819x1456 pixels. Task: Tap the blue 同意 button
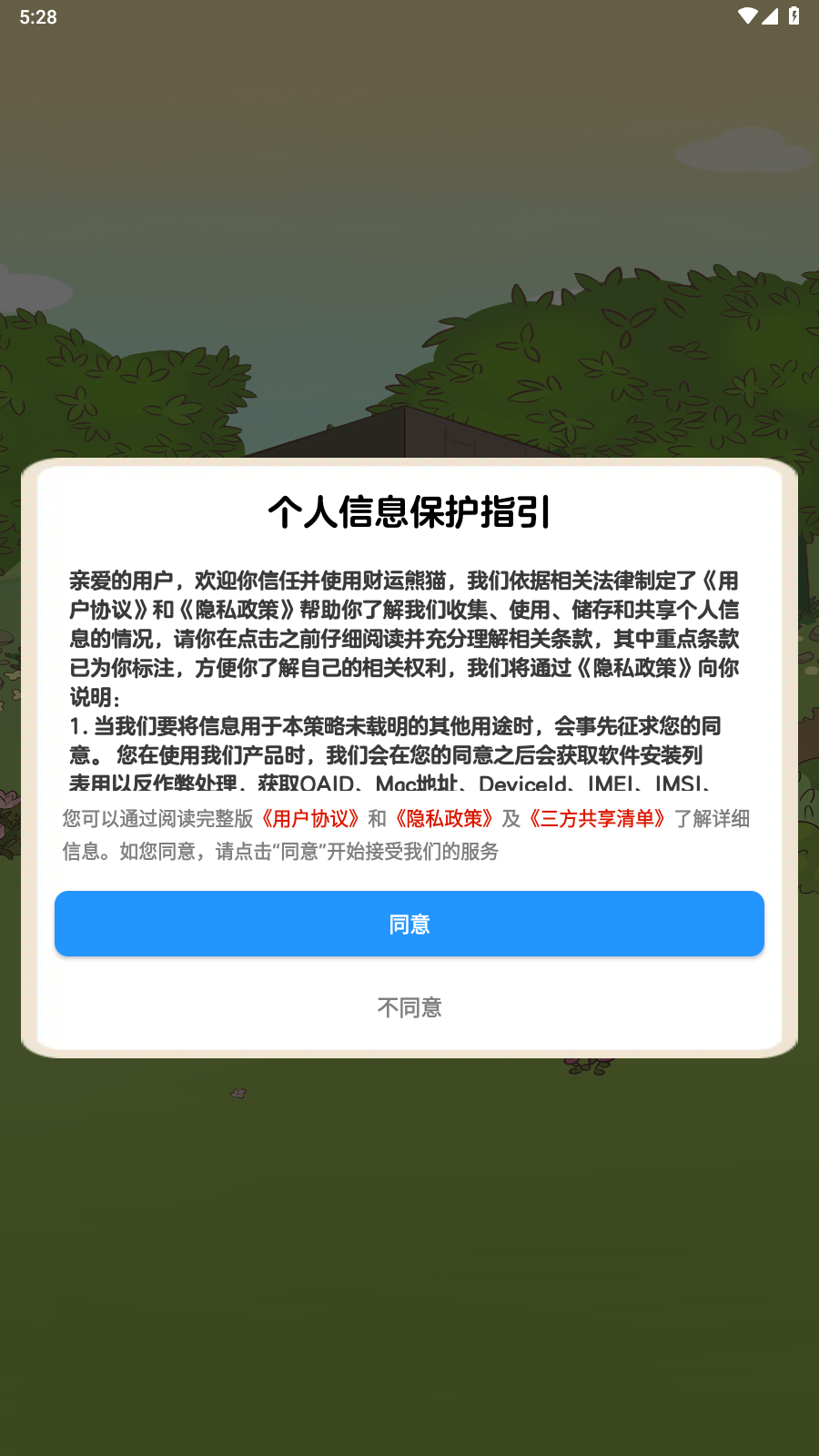pyautogui.click(x=409, y=924)
